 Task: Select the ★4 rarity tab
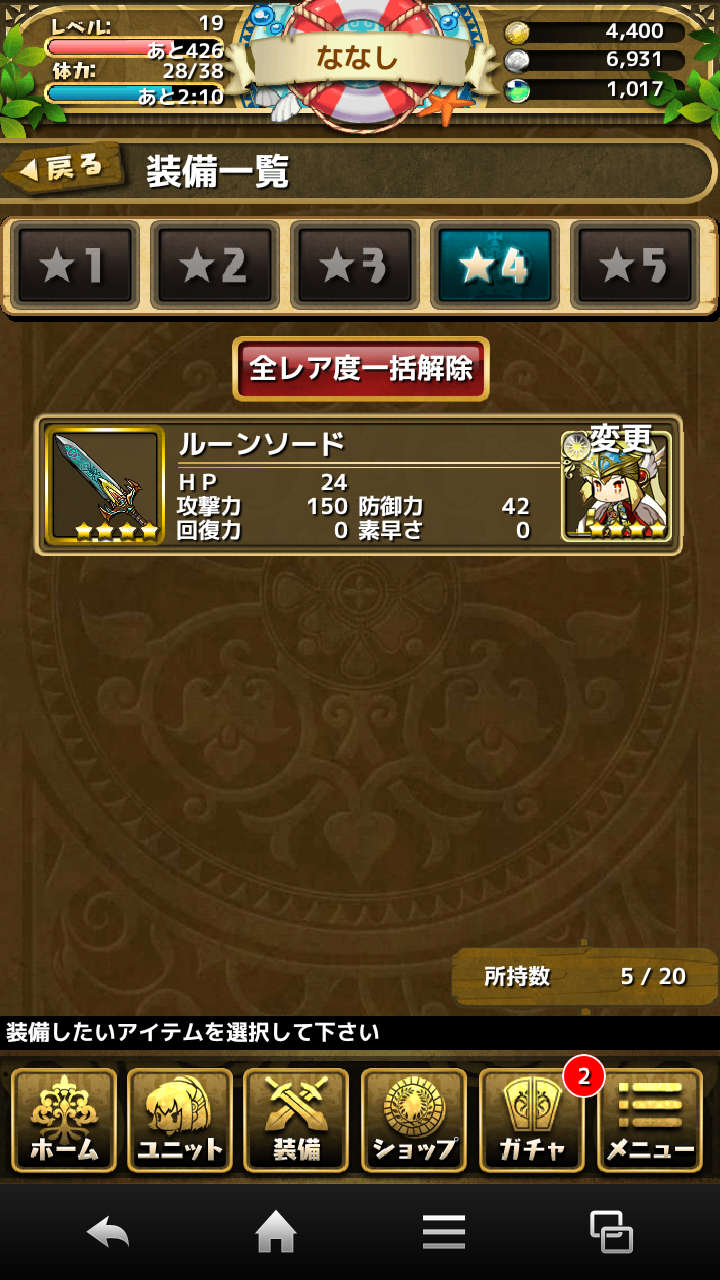point(495,265)
